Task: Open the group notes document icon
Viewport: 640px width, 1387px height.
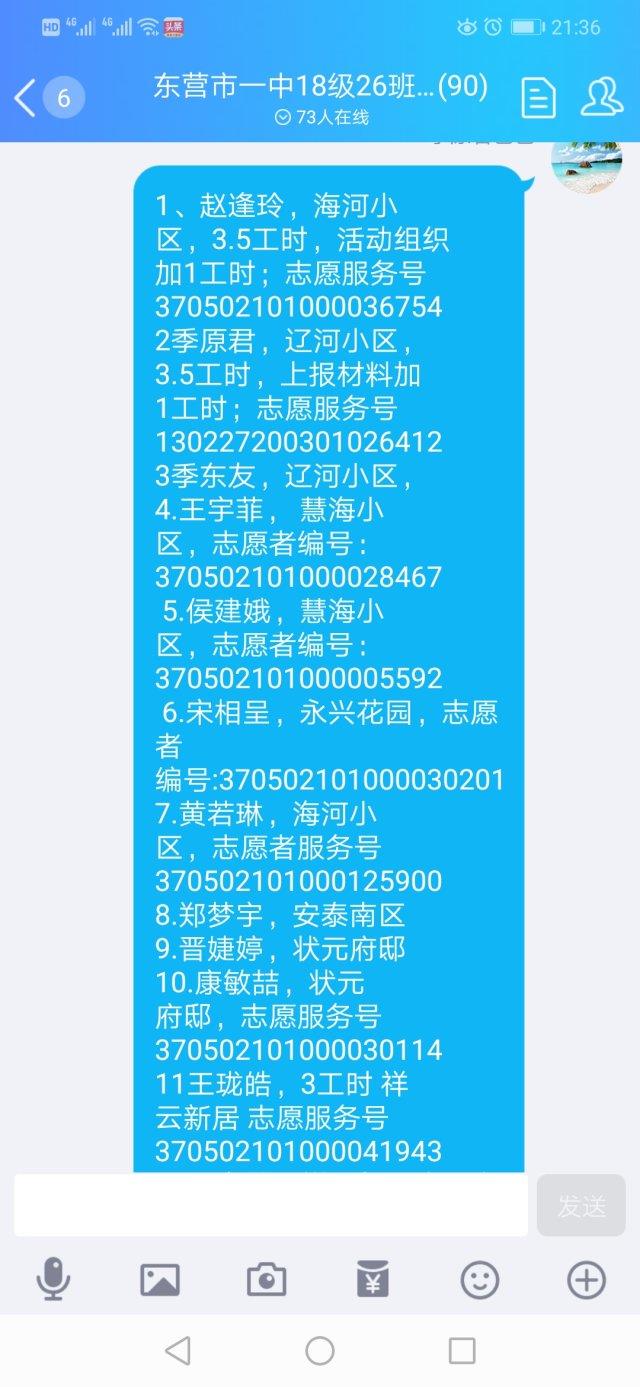Action: point(539,97)
